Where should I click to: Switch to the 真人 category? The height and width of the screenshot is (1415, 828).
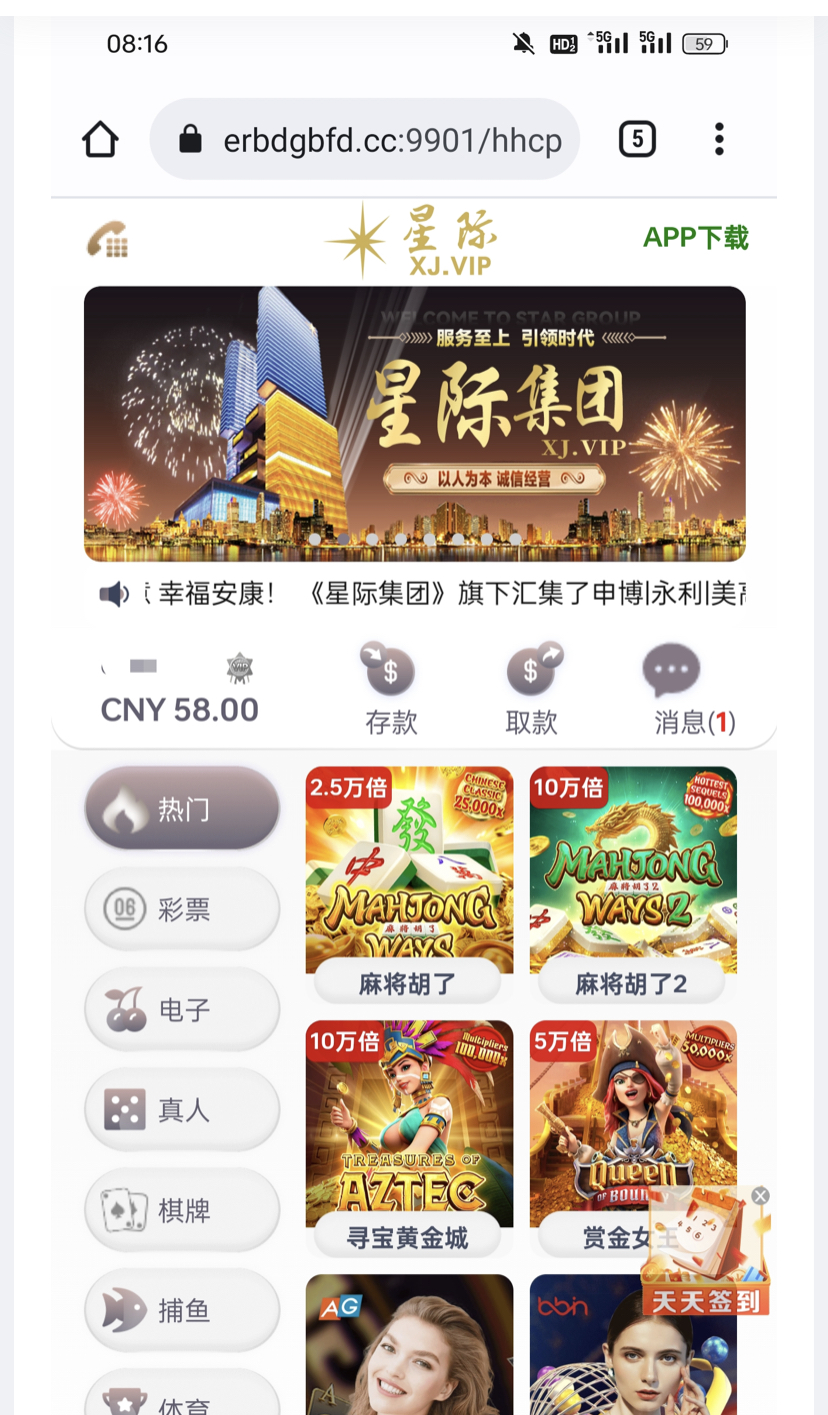click(182, 1110)
